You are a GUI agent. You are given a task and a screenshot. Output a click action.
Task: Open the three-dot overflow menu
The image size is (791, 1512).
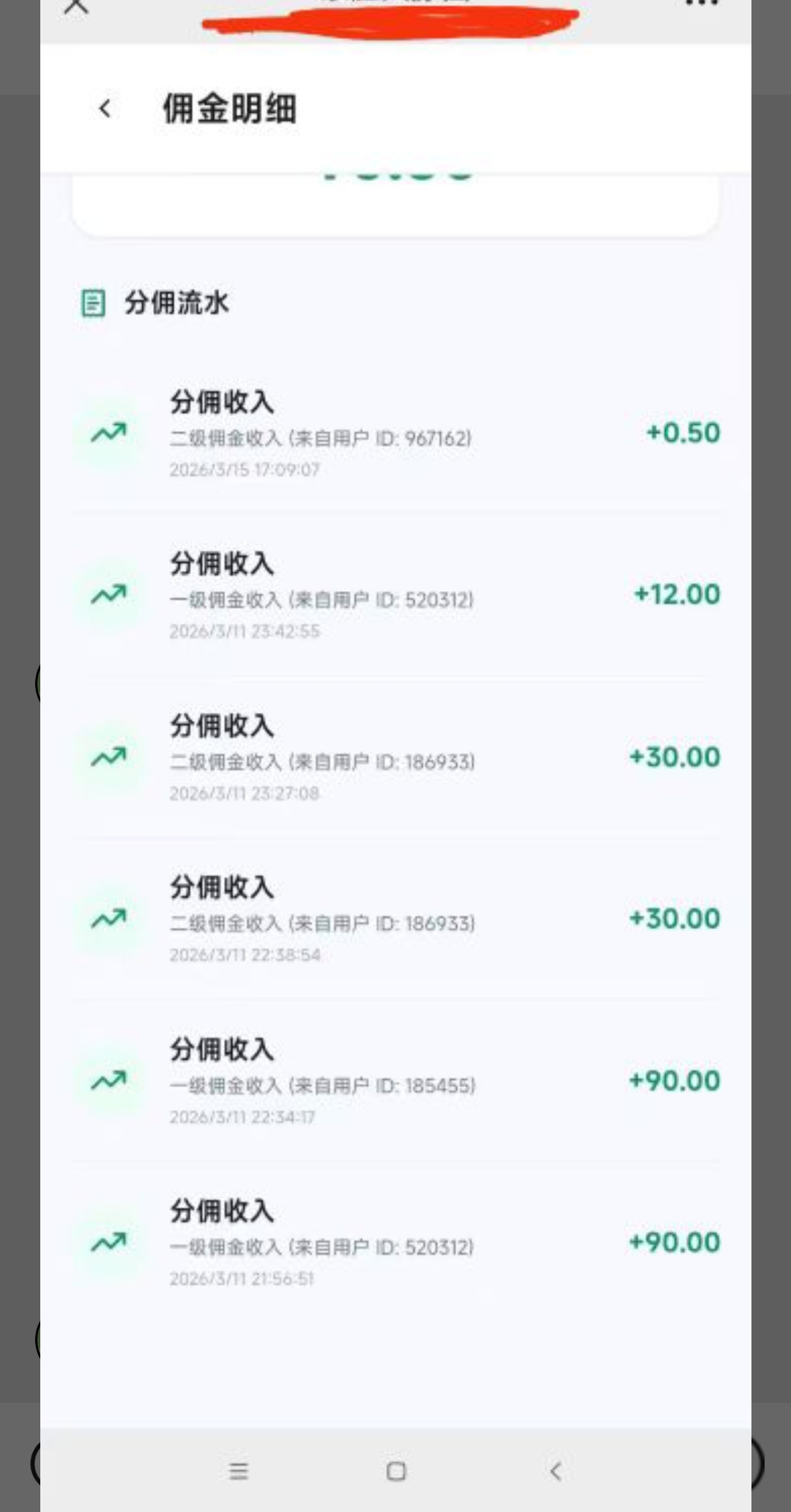point(700,4)
